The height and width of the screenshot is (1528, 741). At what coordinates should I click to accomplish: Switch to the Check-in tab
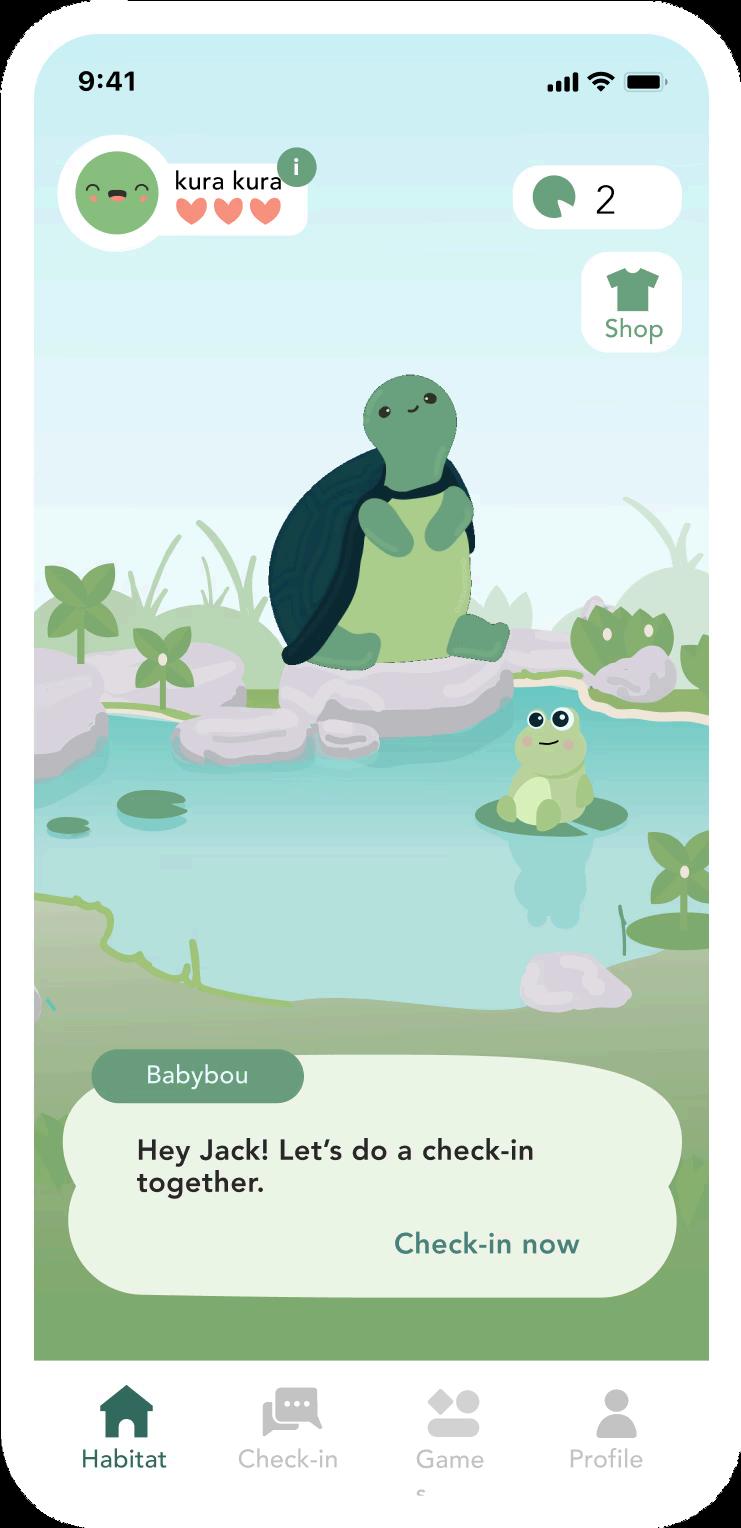coord(289,1428)
